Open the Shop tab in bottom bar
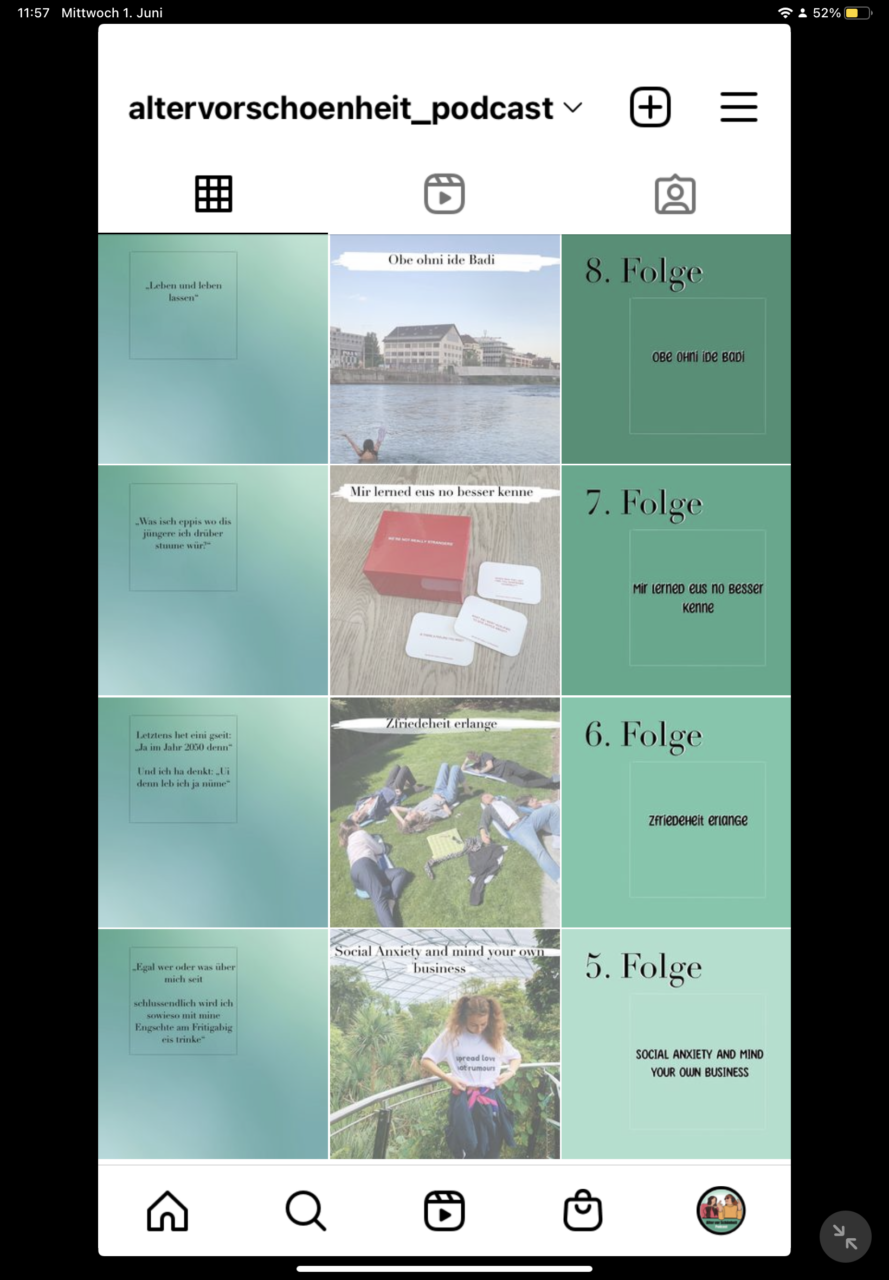The image size is (889, 1280). click(x=582, y=1211)
